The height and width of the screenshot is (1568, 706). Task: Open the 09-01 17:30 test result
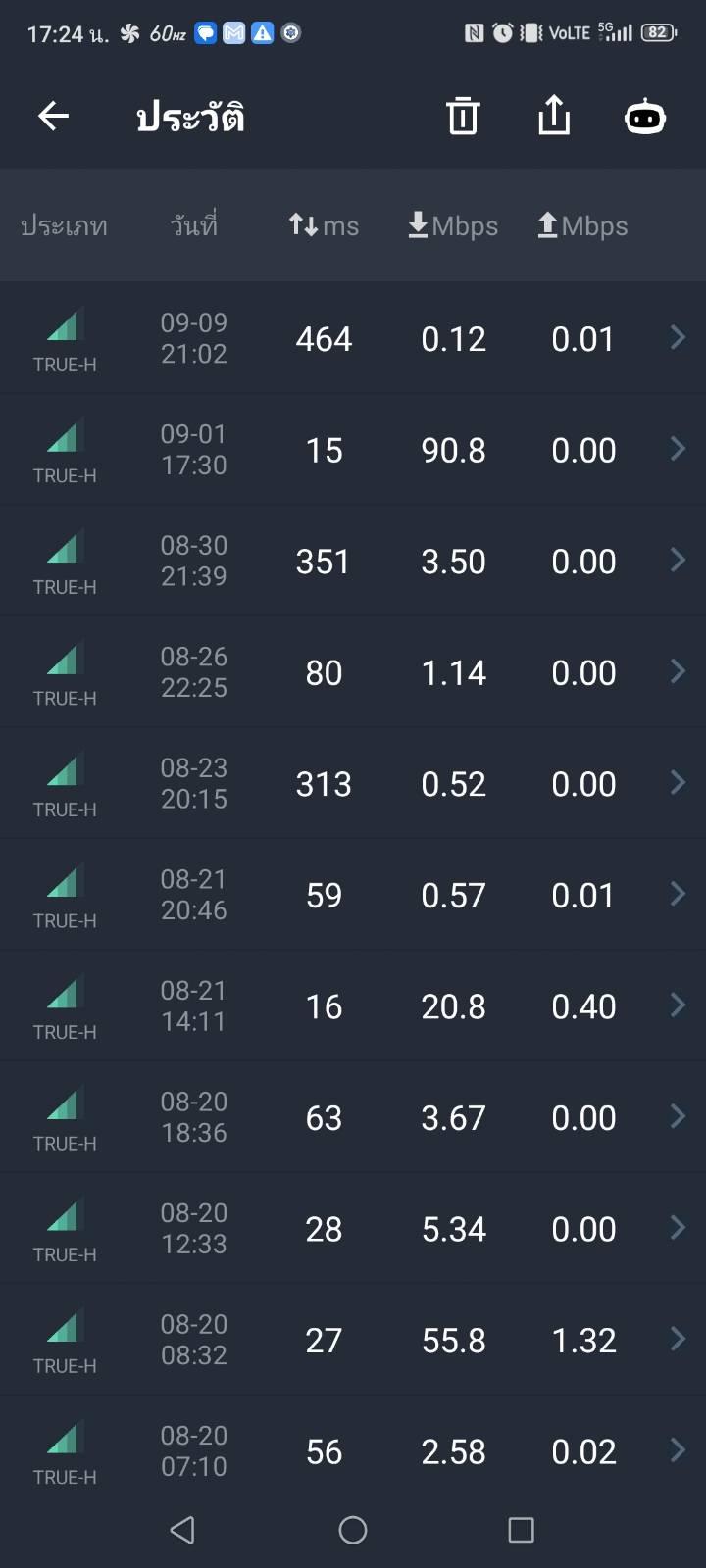(353, 451)
